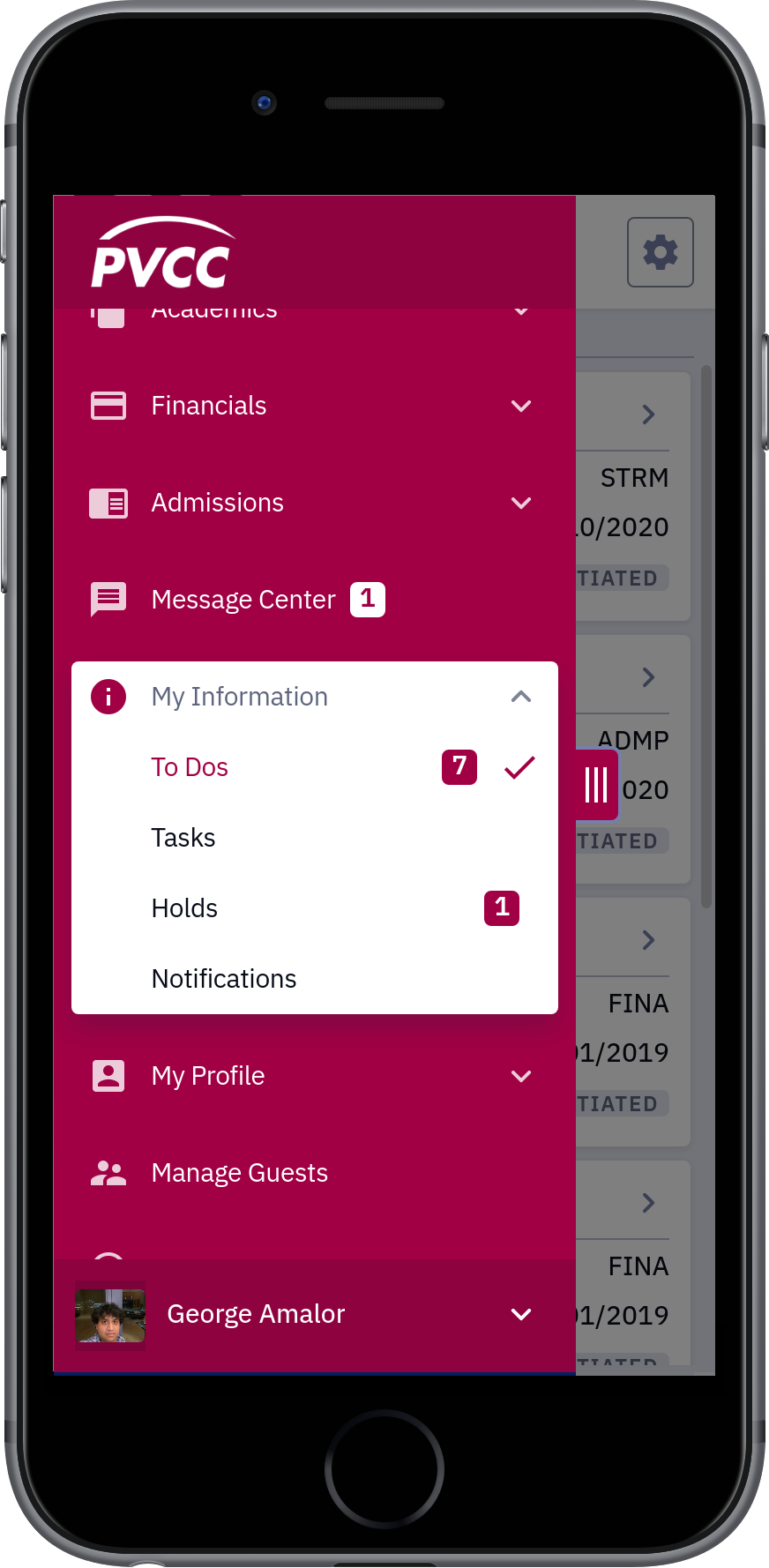
Task: Open the settings gear icon
Action: [660, 252]
